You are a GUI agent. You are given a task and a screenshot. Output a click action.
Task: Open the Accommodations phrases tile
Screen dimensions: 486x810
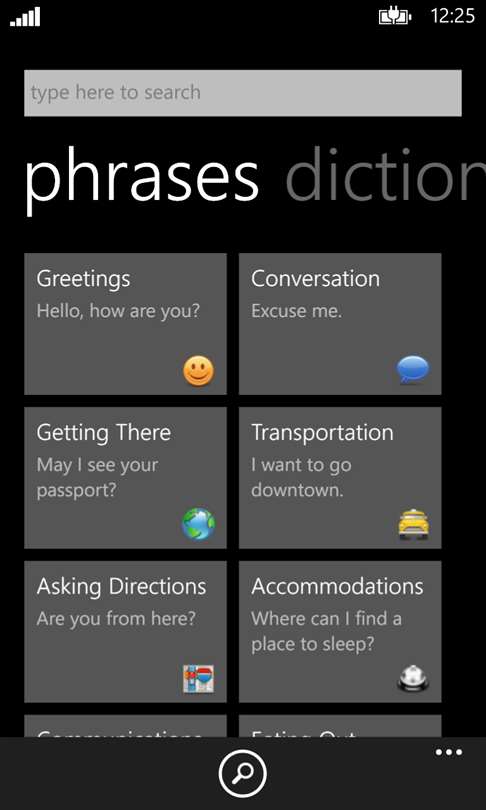pyautogui.click(x=340, y=632)
